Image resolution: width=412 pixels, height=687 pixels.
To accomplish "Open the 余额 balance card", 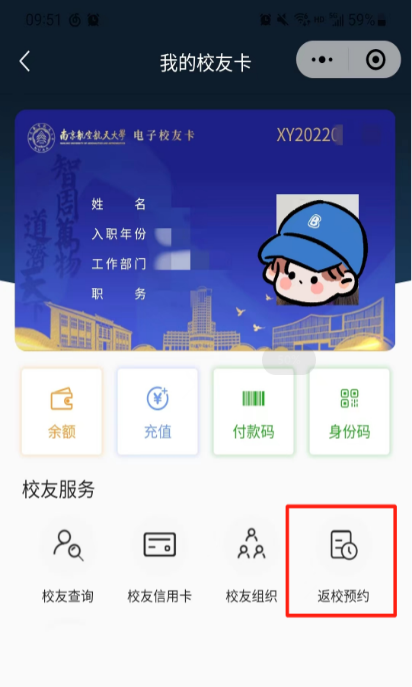I will (62, 412).
